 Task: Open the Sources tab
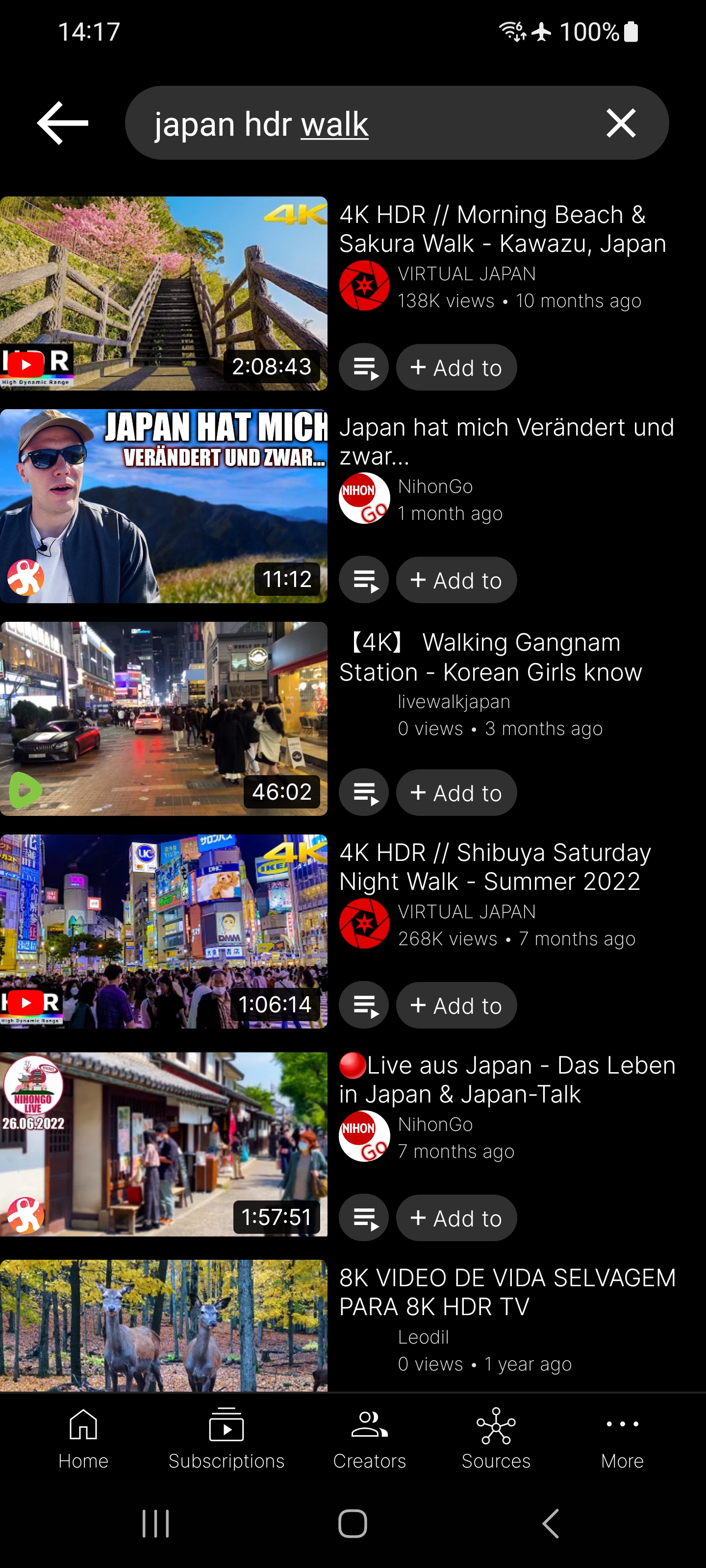pos(496,1439)
